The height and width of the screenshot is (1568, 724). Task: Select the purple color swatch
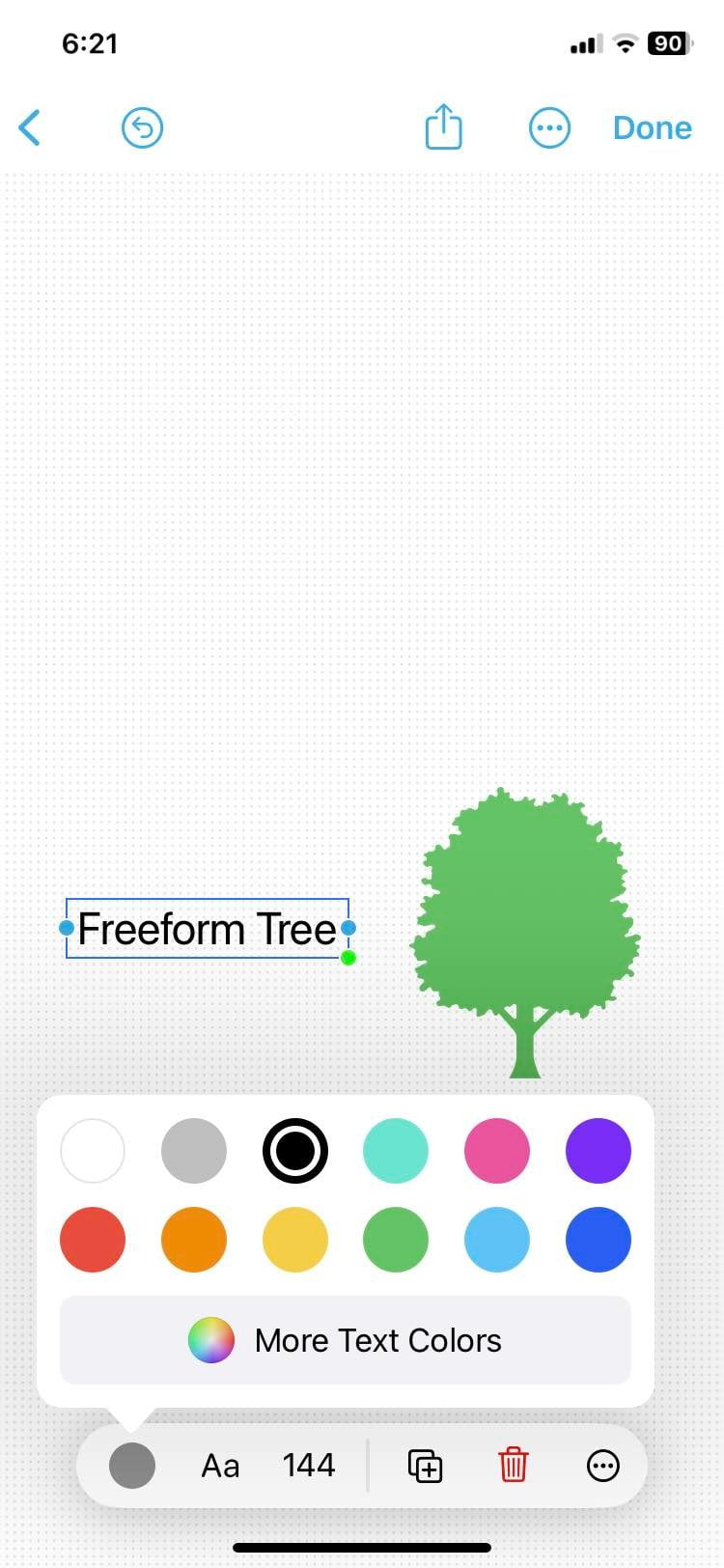tap(598, 1150)
